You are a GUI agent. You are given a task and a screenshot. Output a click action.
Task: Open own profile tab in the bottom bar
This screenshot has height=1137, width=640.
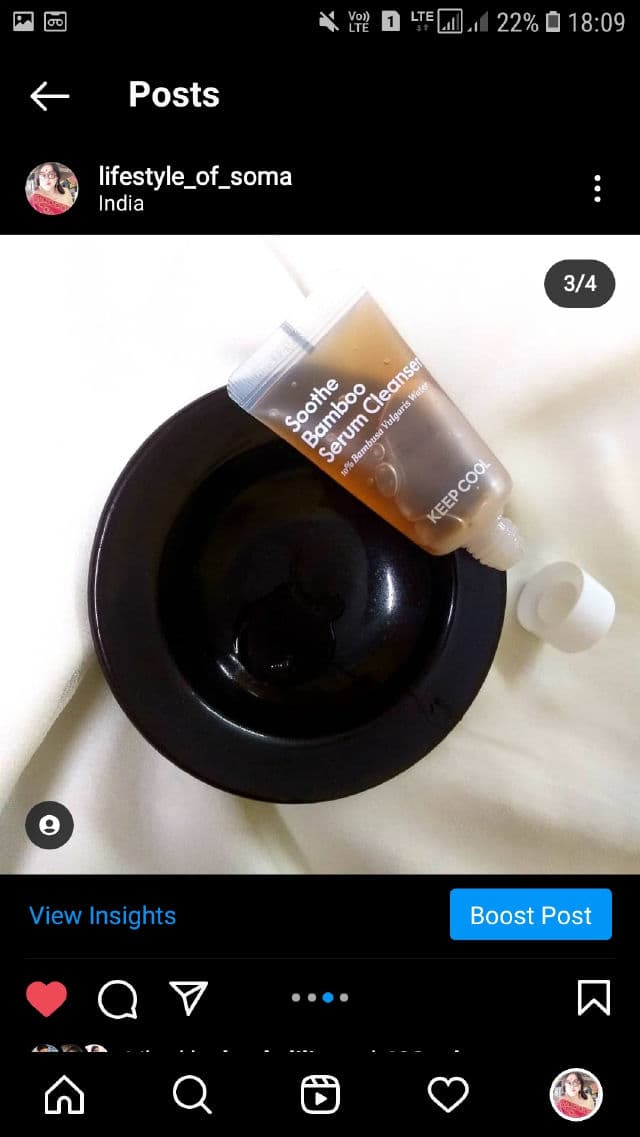click(x=576, y=1095)
